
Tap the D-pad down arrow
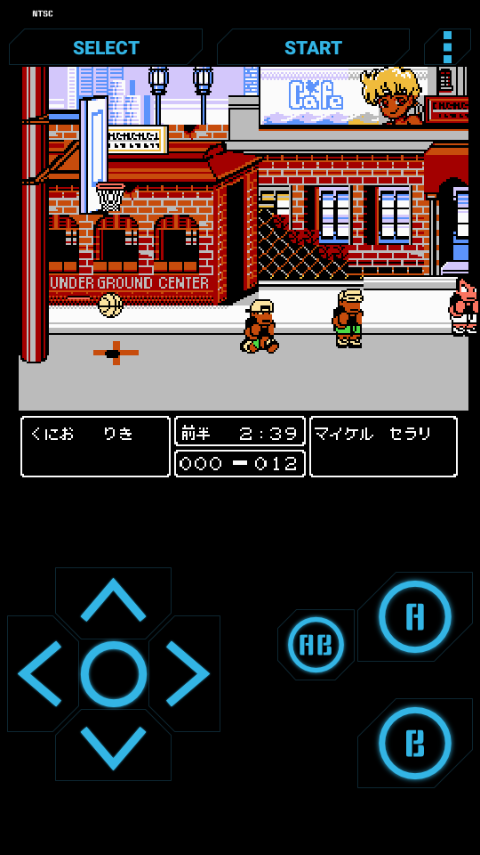click(x=113, y=748)
